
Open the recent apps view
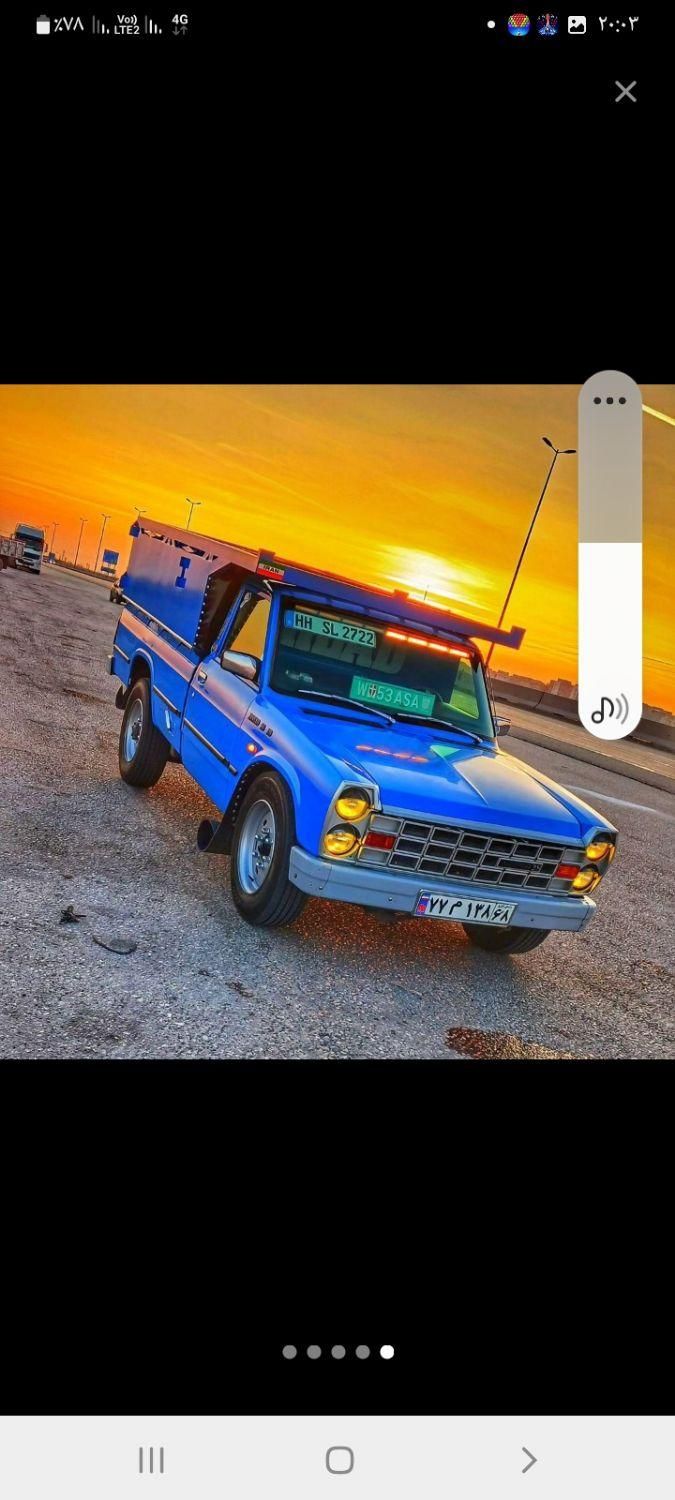point(151,1460)
